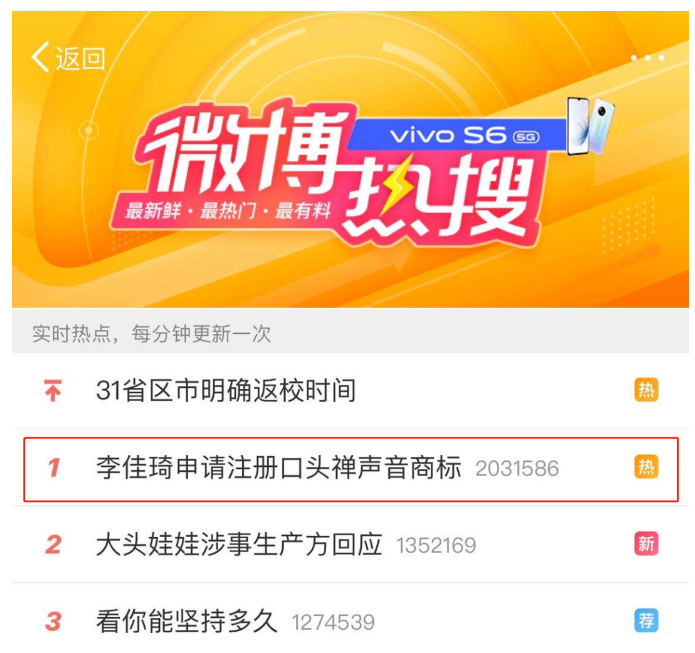Image resolution: width=695 pixels, height=653 pixels.
Task: Open pinned topic 31省区市明确返校时间
Action: pos(226,390)
